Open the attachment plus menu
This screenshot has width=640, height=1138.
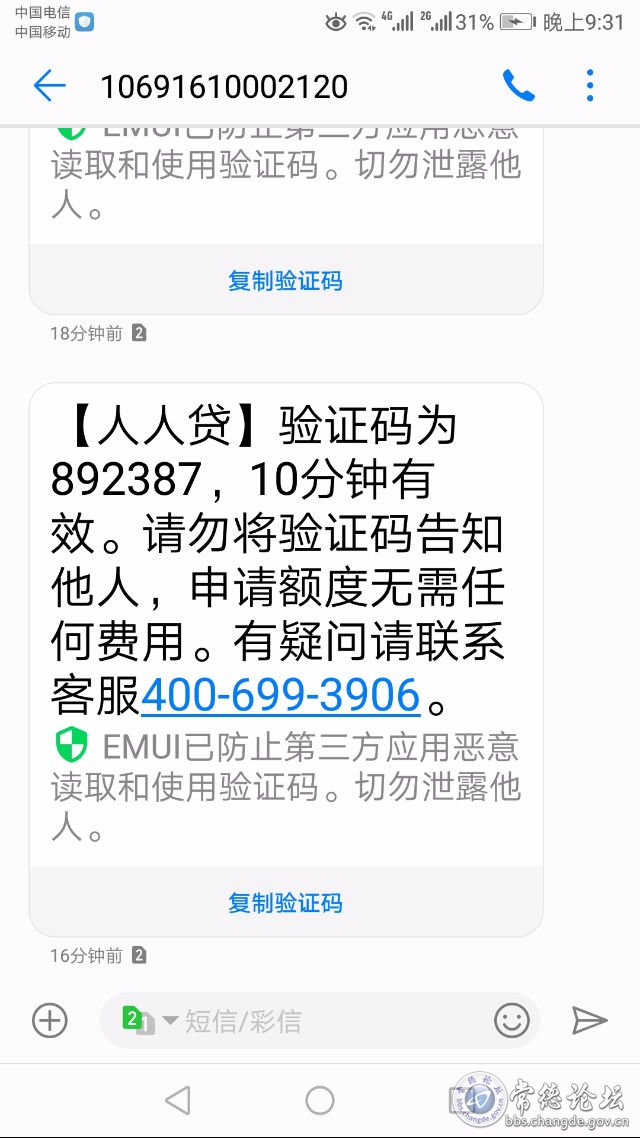click(x=49, y=1020)
